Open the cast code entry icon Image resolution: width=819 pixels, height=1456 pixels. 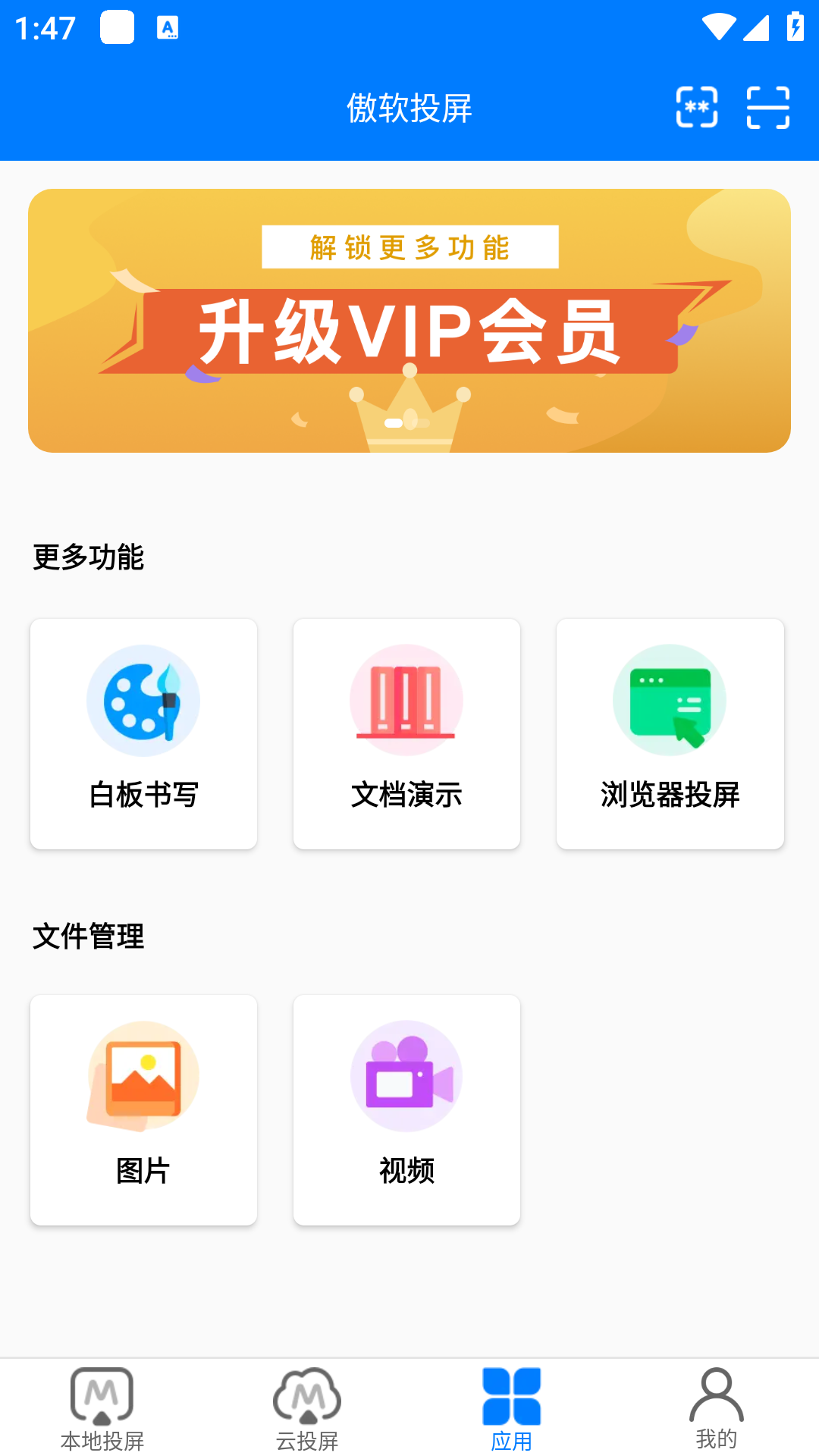[696, 107]
